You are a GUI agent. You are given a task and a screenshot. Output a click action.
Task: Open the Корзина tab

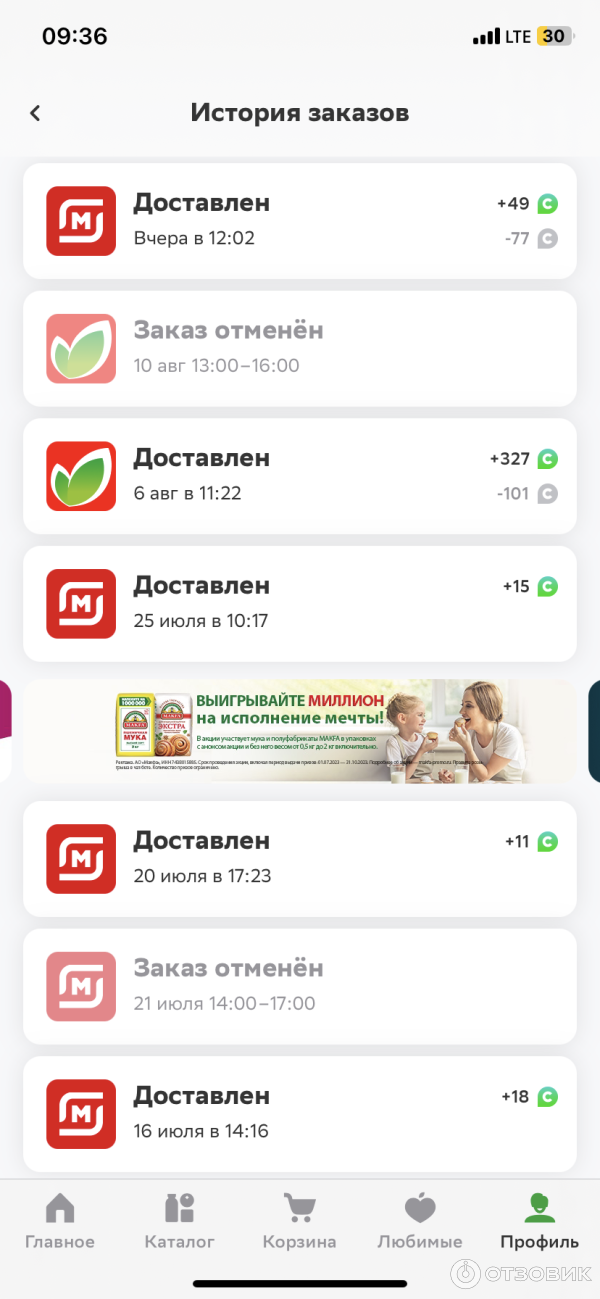pos(300,1222)
